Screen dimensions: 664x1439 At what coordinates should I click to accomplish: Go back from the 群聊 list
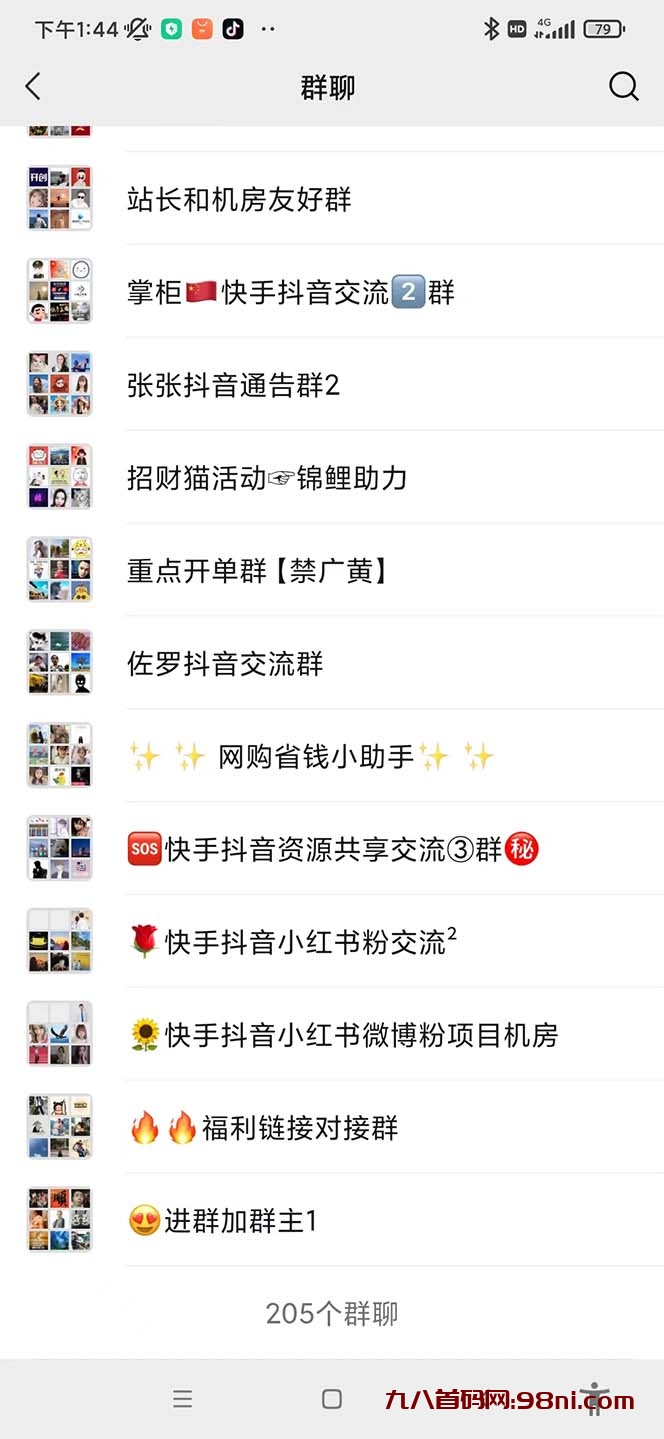pyautogui.click(x=34, y=87)
